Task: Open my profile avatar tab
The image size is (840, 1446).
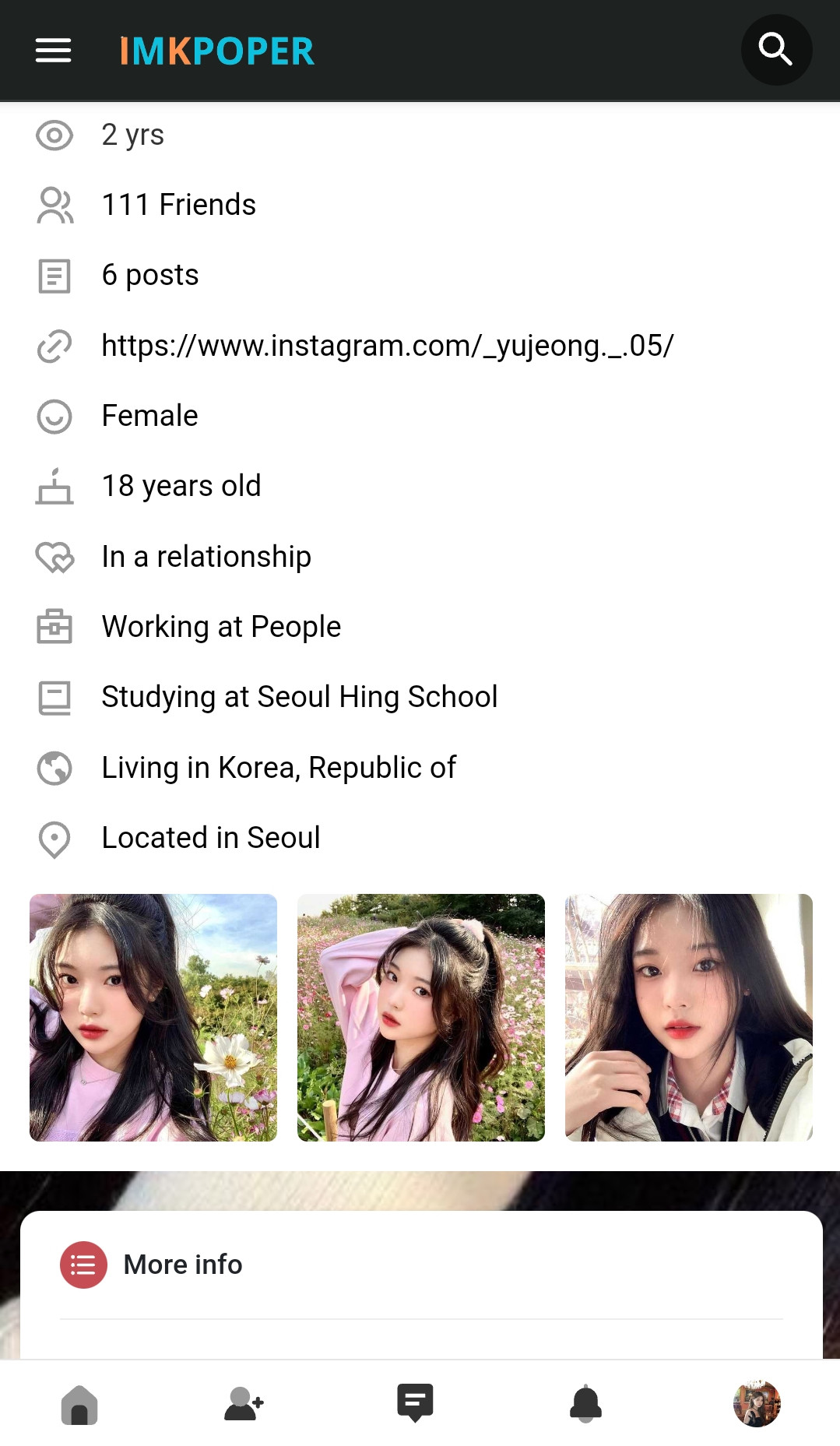Action: (756, 1404)
